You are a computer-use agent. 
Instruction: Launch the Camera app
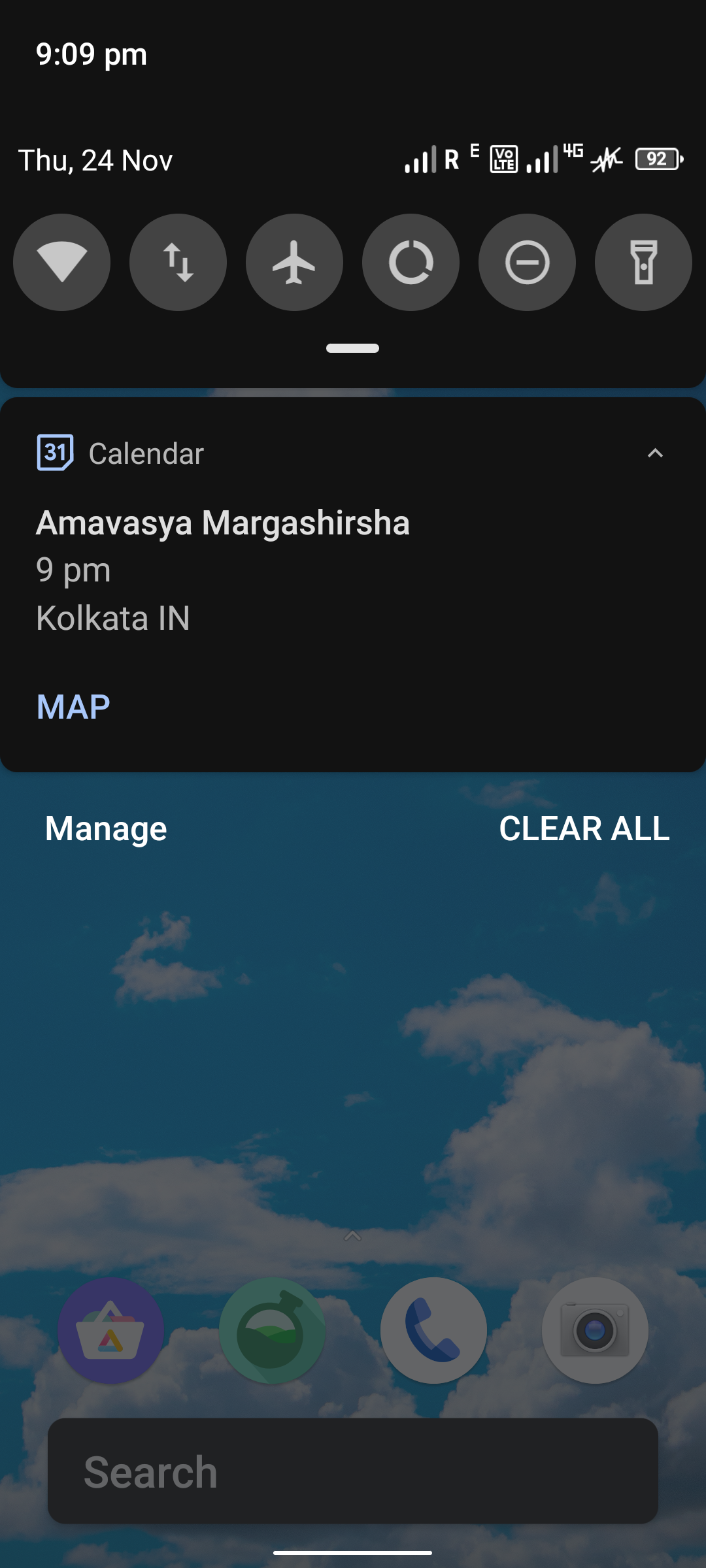tap(594, 1331)
